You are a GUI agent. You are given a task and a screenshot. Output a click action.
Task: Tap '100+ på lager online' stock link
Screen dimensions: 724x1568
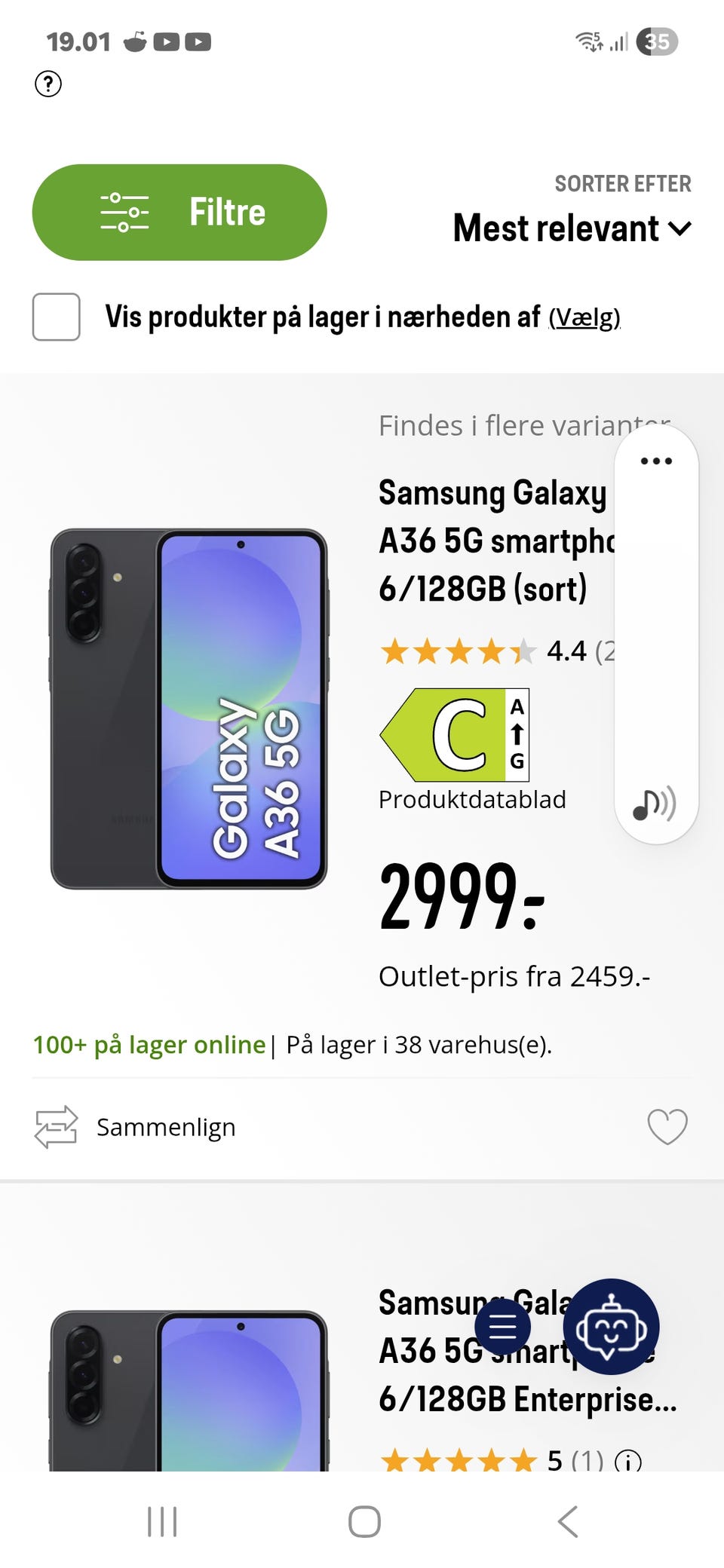tap(148, 1044)
